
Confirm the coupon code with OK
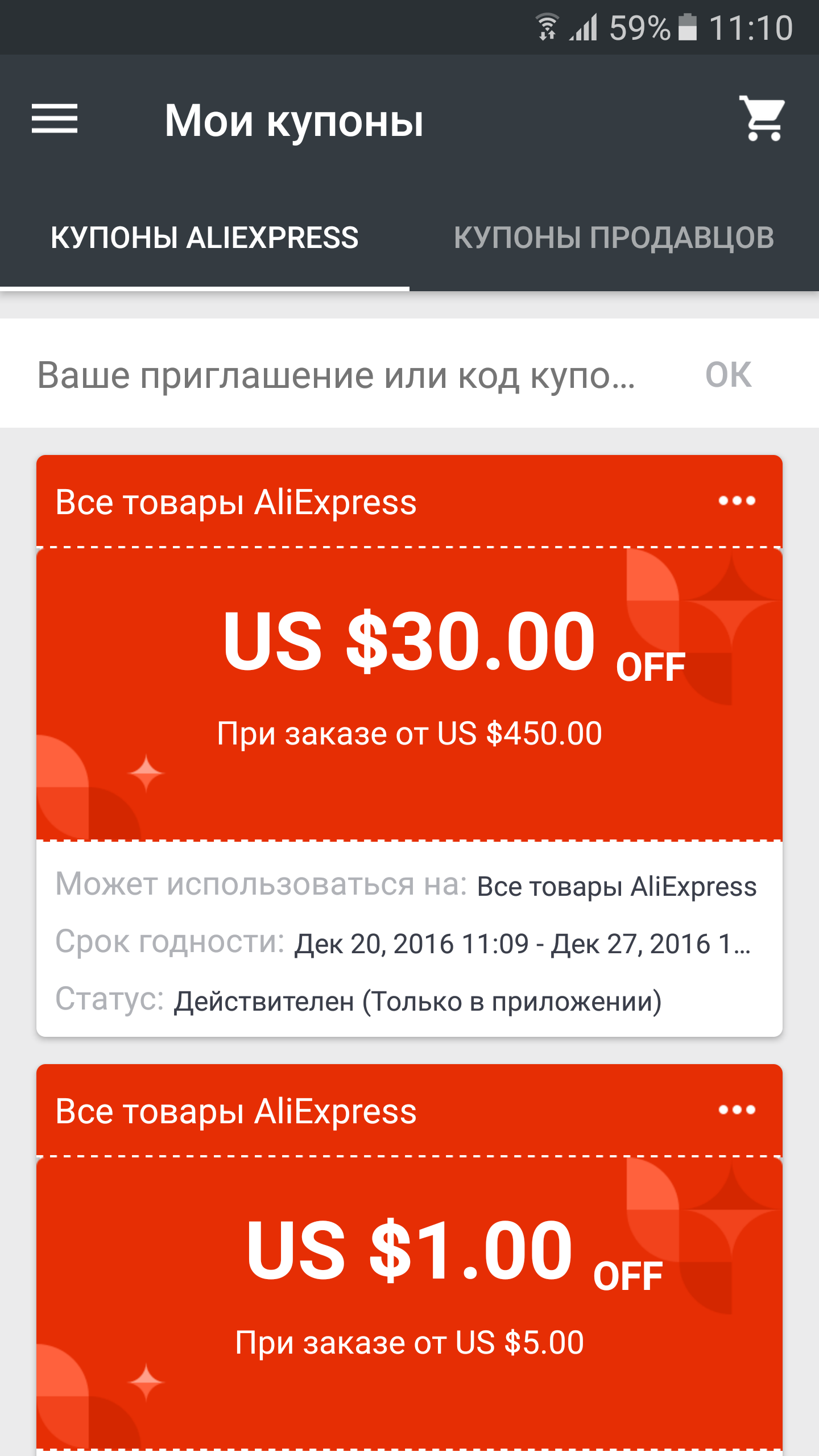point(729,375)
